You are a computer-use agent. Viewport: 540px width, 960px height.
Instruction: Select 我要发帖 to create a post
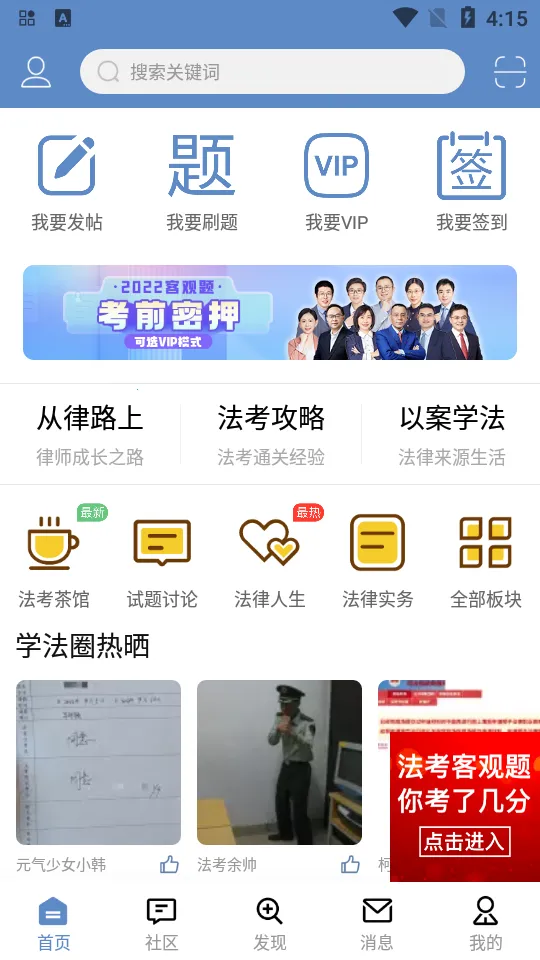[x=67, y=182]
